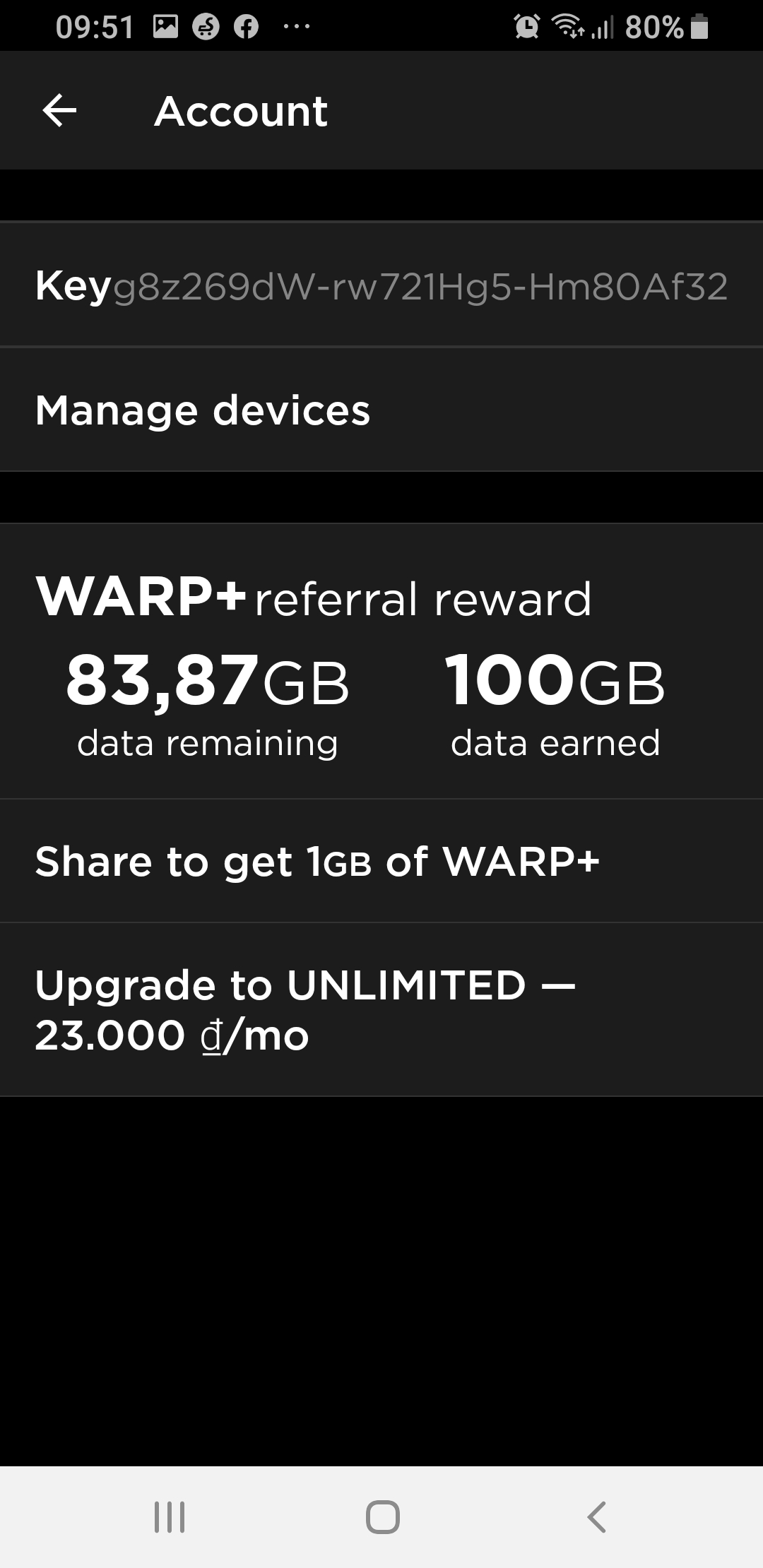Tap Upgrade to UNLIMITED plan

(381, 1010)
